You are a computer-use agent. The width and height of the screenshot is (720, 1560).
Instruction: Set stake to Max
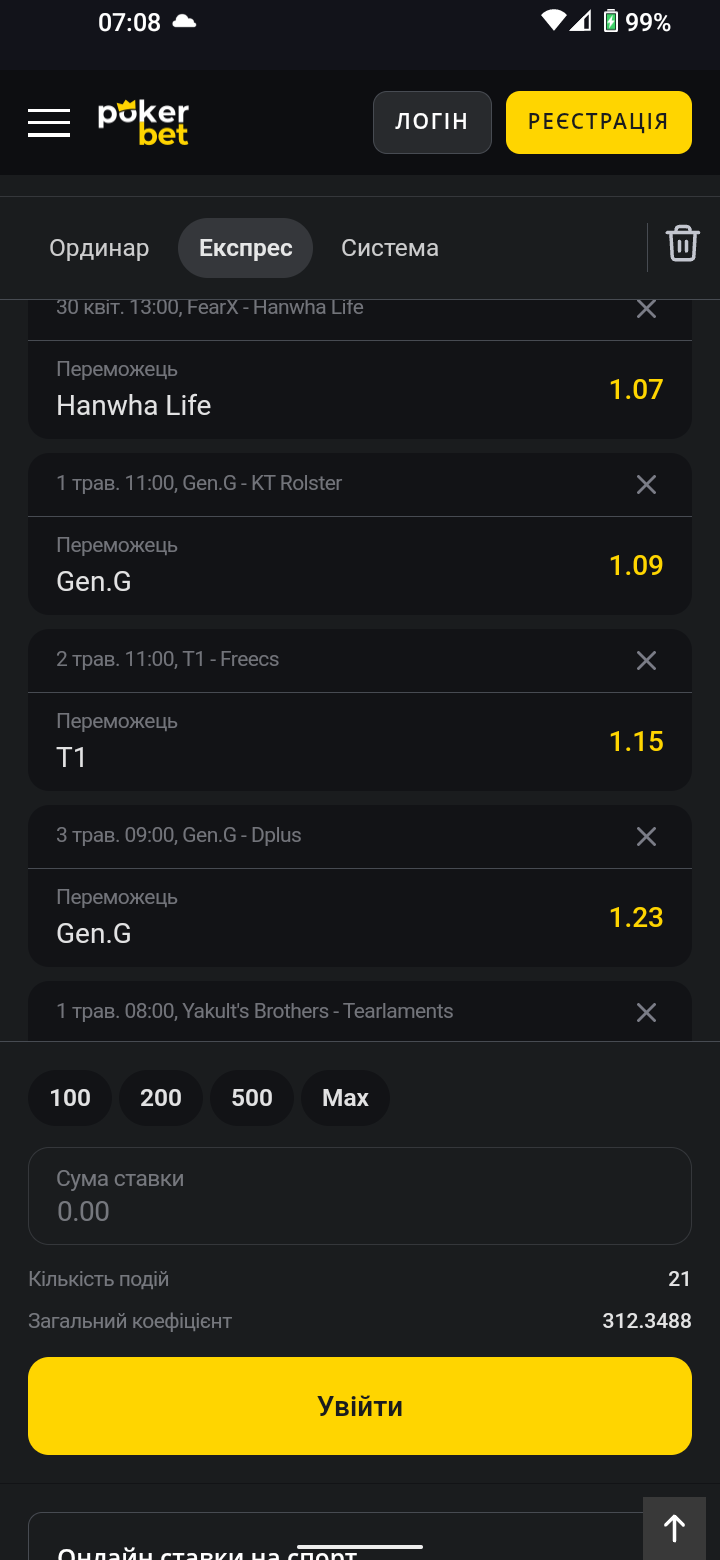click(x=346, y=1098)
